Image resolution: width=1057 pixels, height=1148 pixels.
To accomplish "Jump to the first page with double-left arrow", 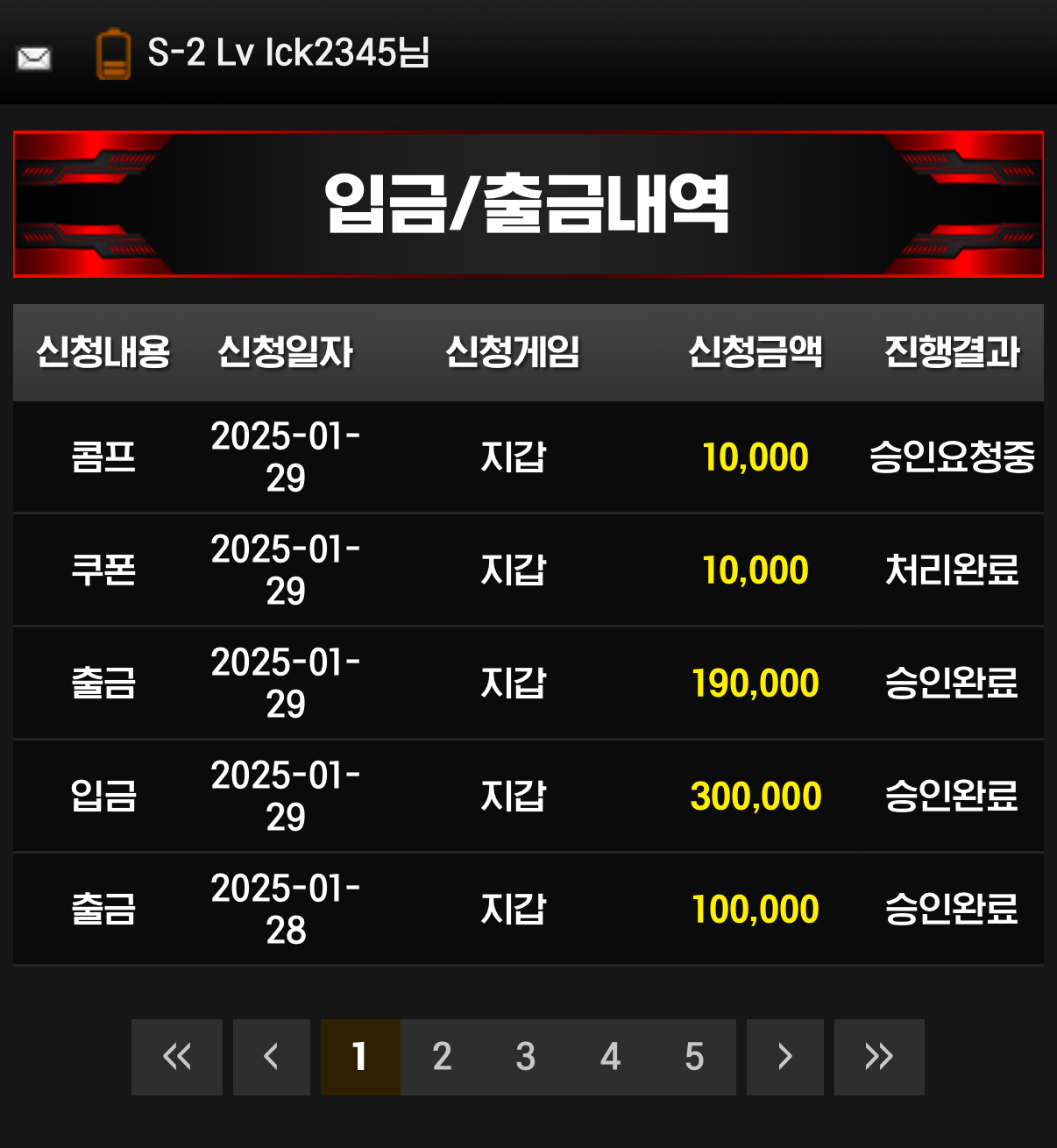I will [x=177, y=1057].
